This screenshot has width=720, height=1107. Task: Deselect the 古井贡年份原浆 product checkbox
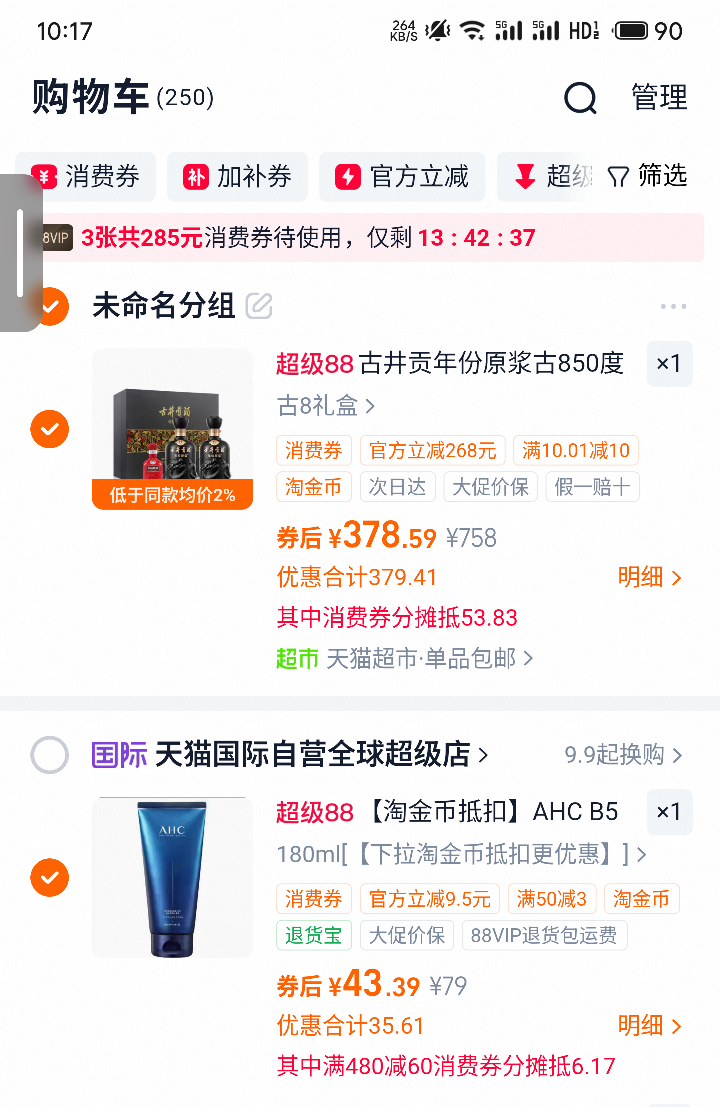point(49,429)
